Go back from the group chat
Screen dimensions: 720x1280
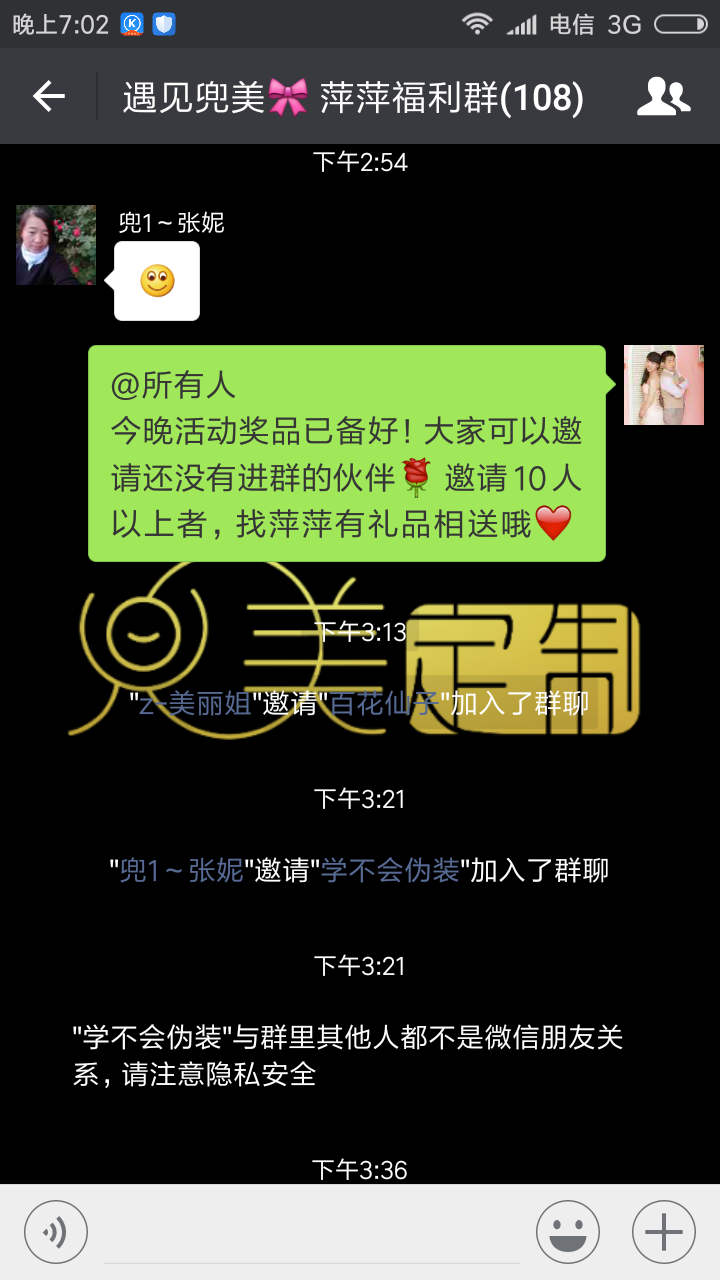tap(48, 96)
